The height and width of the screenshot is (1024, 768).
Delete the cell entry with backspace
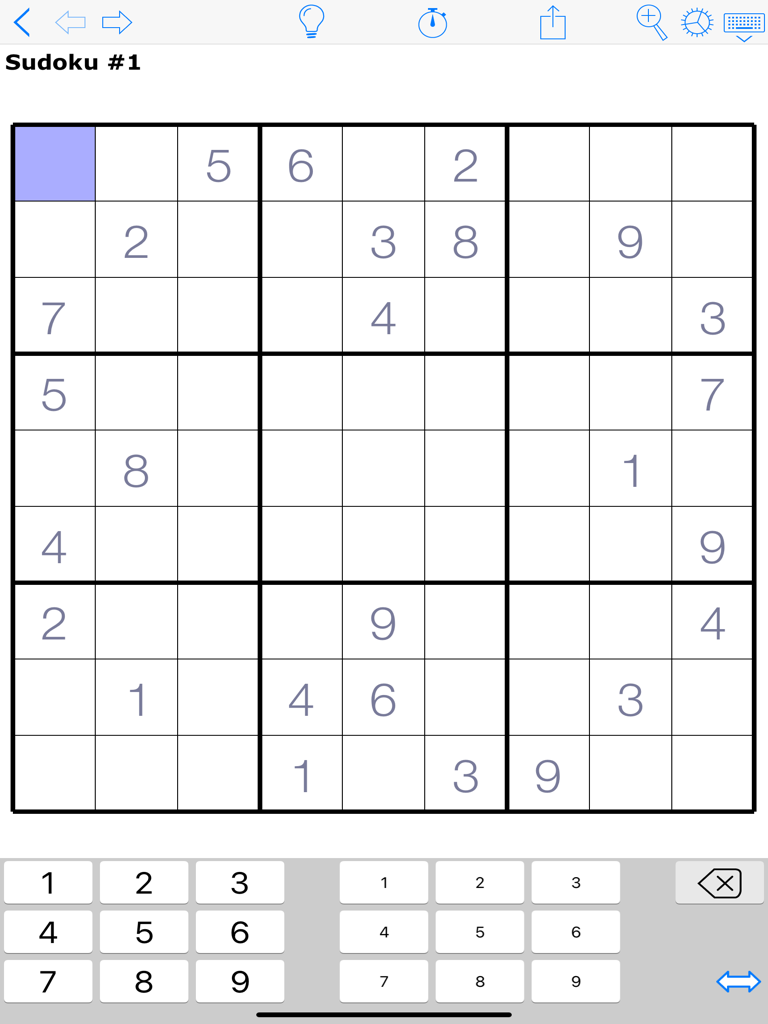[719, 883]
